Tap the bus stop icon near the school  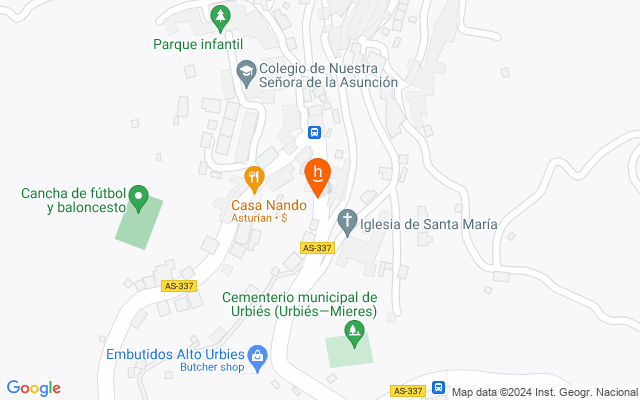tap(314, 132)
